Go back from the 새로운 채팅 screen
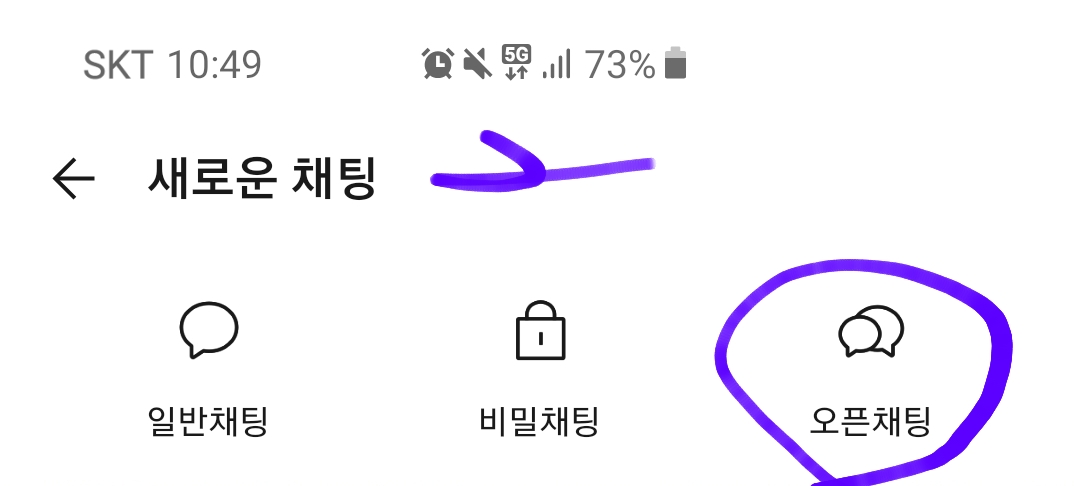This screenshot has width=1080, height=486. coord(73,180)
